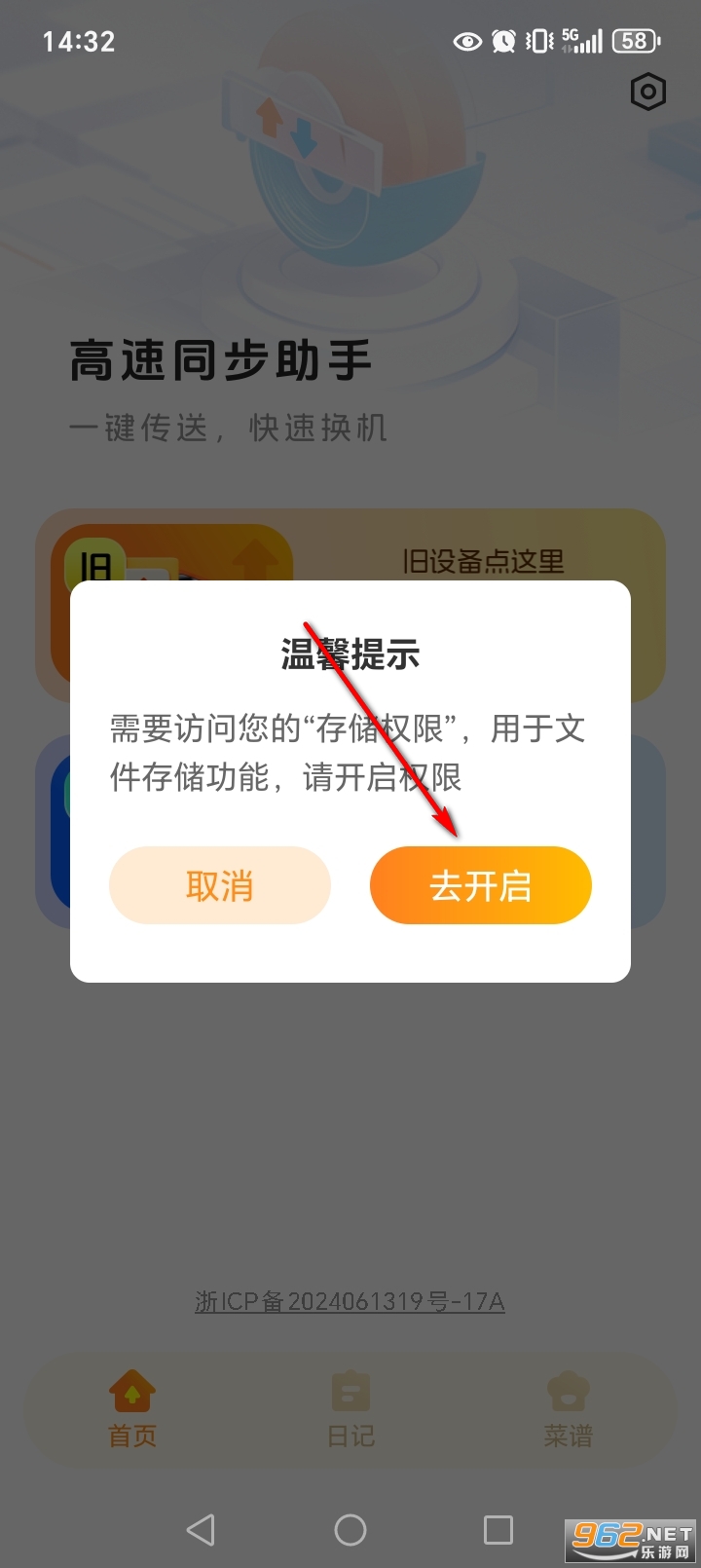Open settings via the gear icon

coord(647,92)
